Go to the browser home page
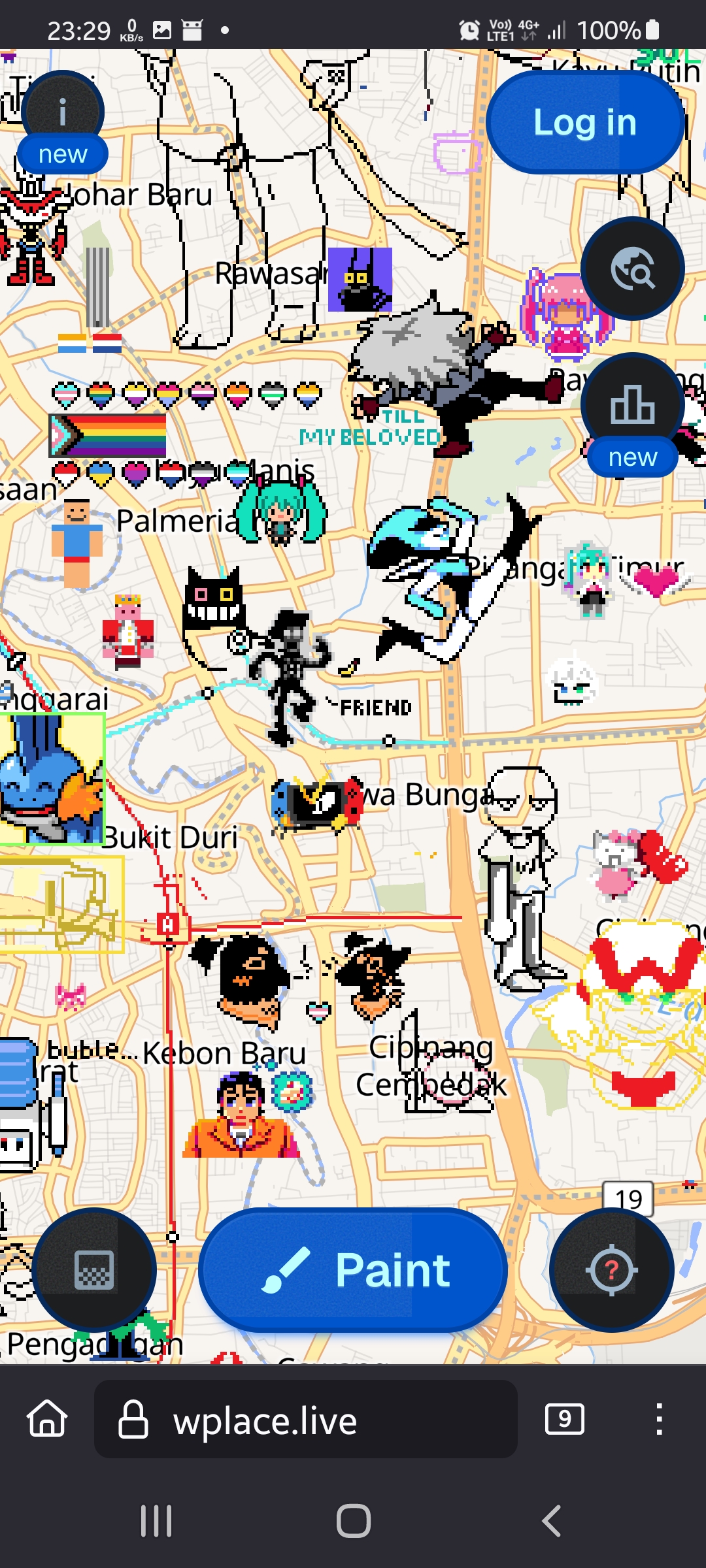 (x=47, y=1419)
